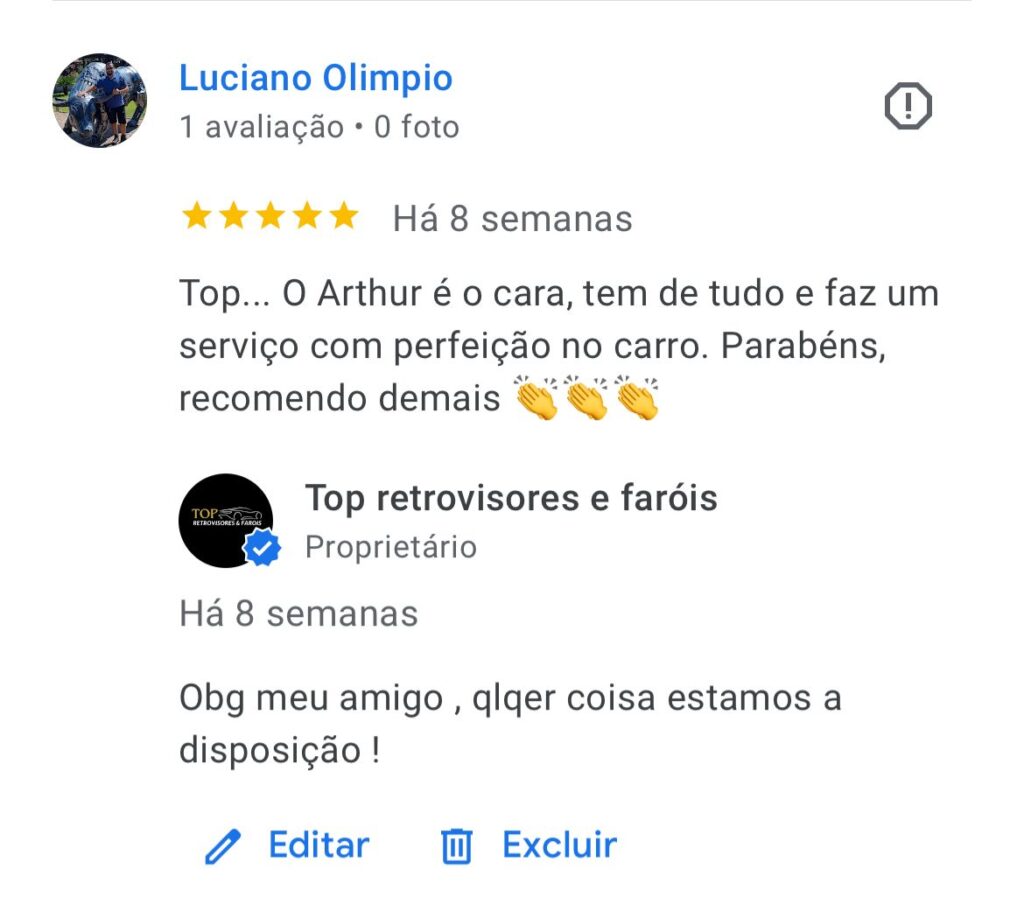Report Luciano Olimpio's review with flag icon
The width and height of the screenshot is (1024, 918).
tap(908, 106)
